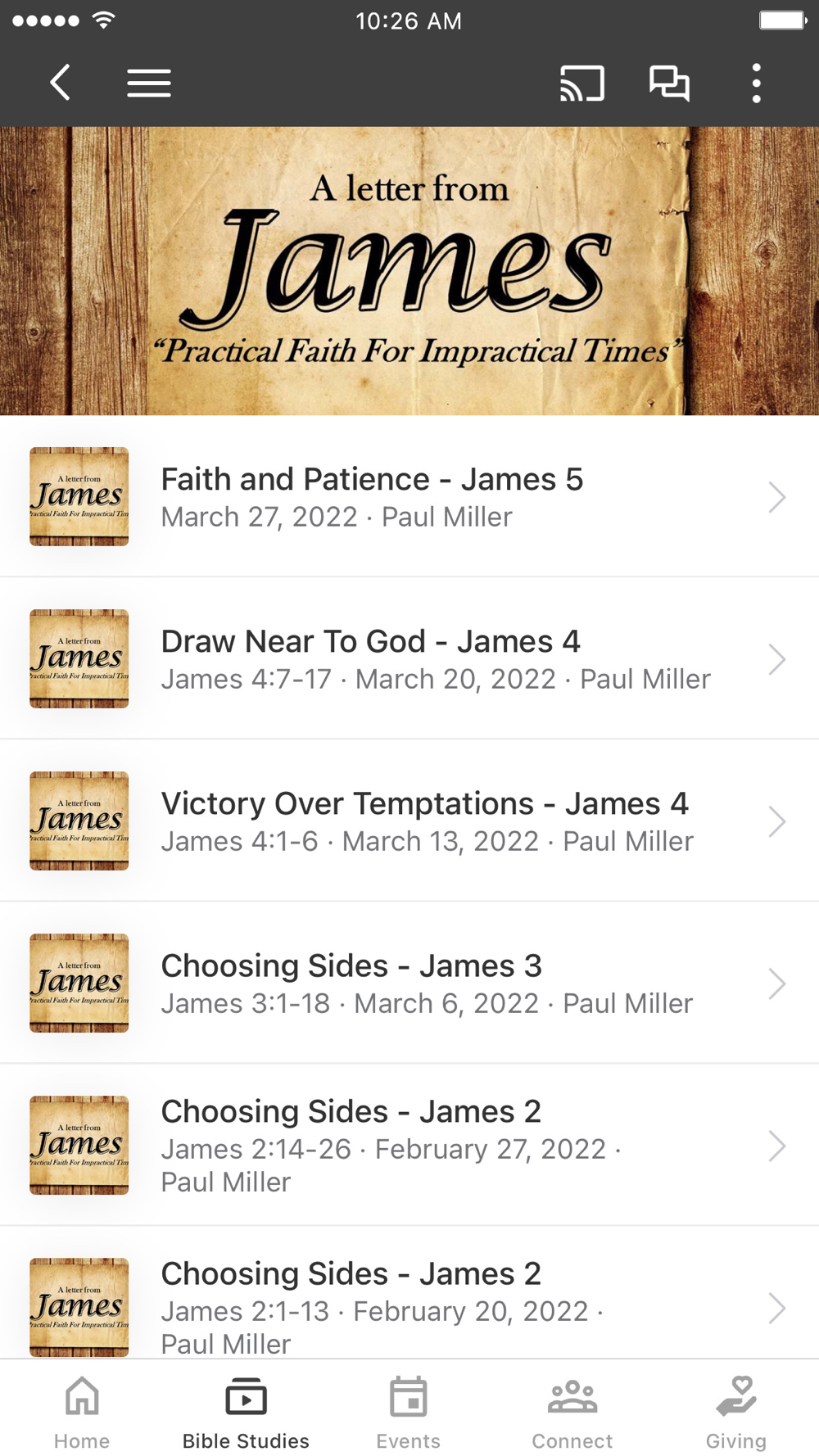Switch to the Home tab
Screen dimensions: 819x1456
coord(82,1412)
